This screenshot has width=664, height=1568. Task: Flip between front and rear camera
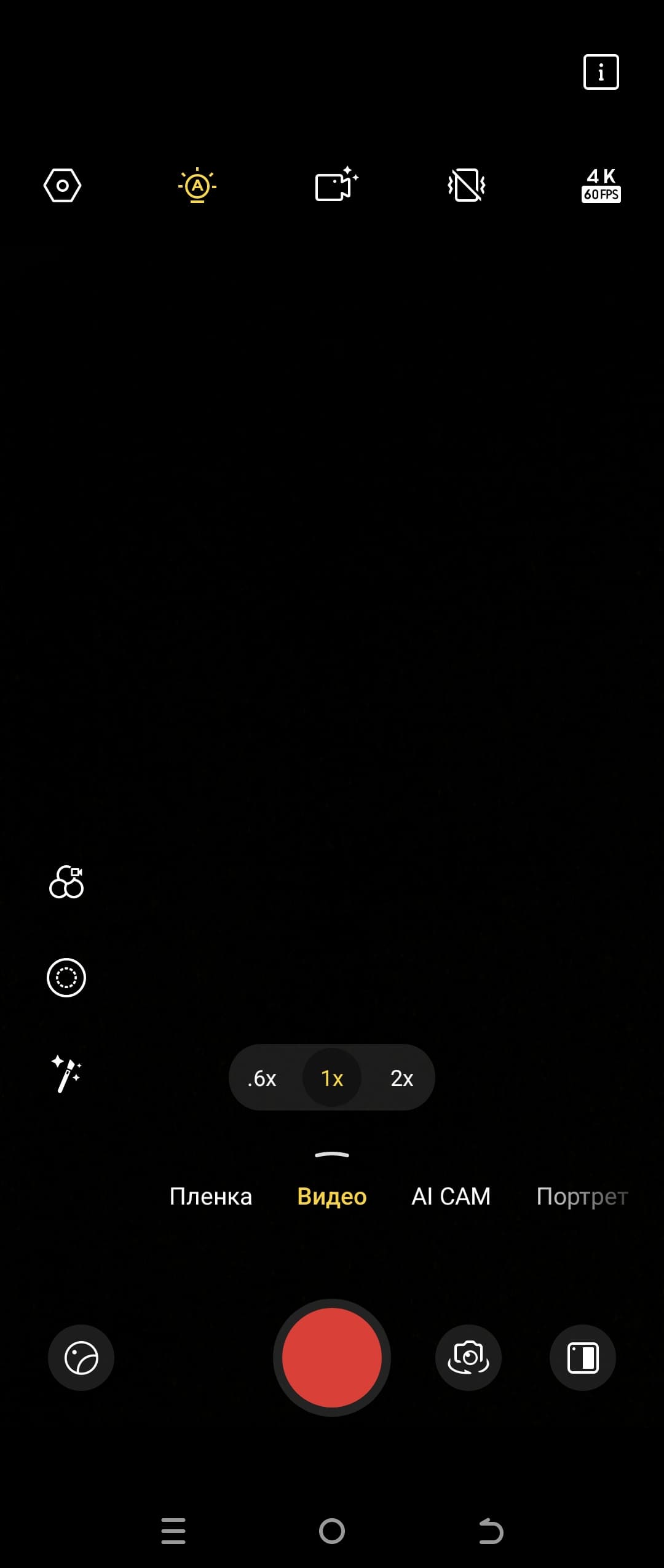click(x=468, y=1358)
